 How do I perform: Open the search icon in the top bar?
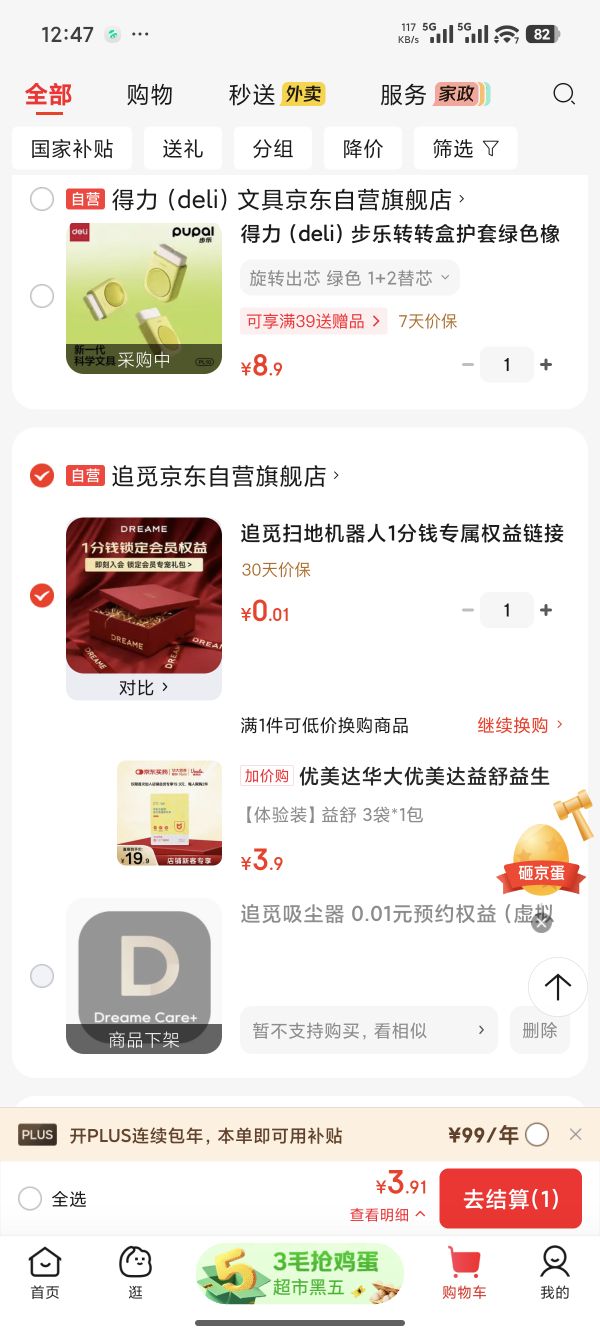[x=564, y=95]
